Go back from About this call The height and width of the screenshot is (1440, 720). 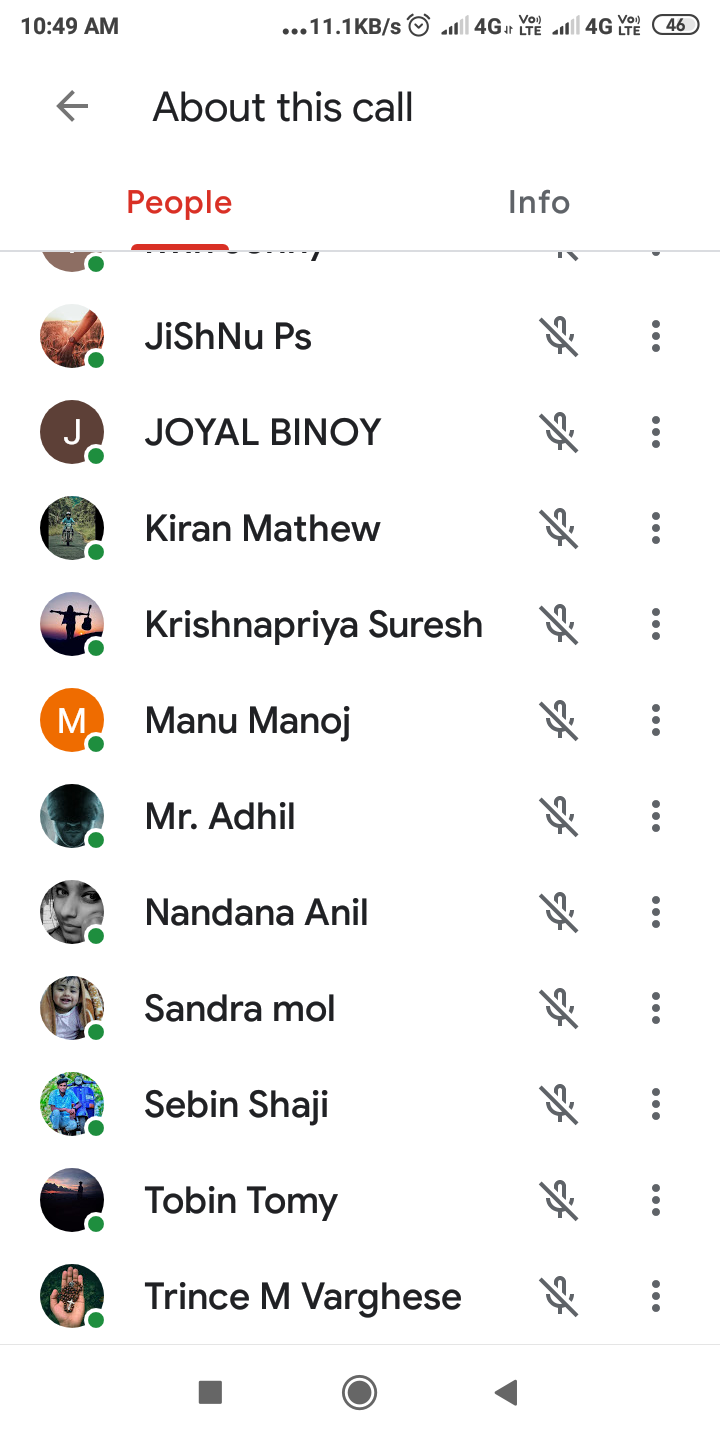72,106
